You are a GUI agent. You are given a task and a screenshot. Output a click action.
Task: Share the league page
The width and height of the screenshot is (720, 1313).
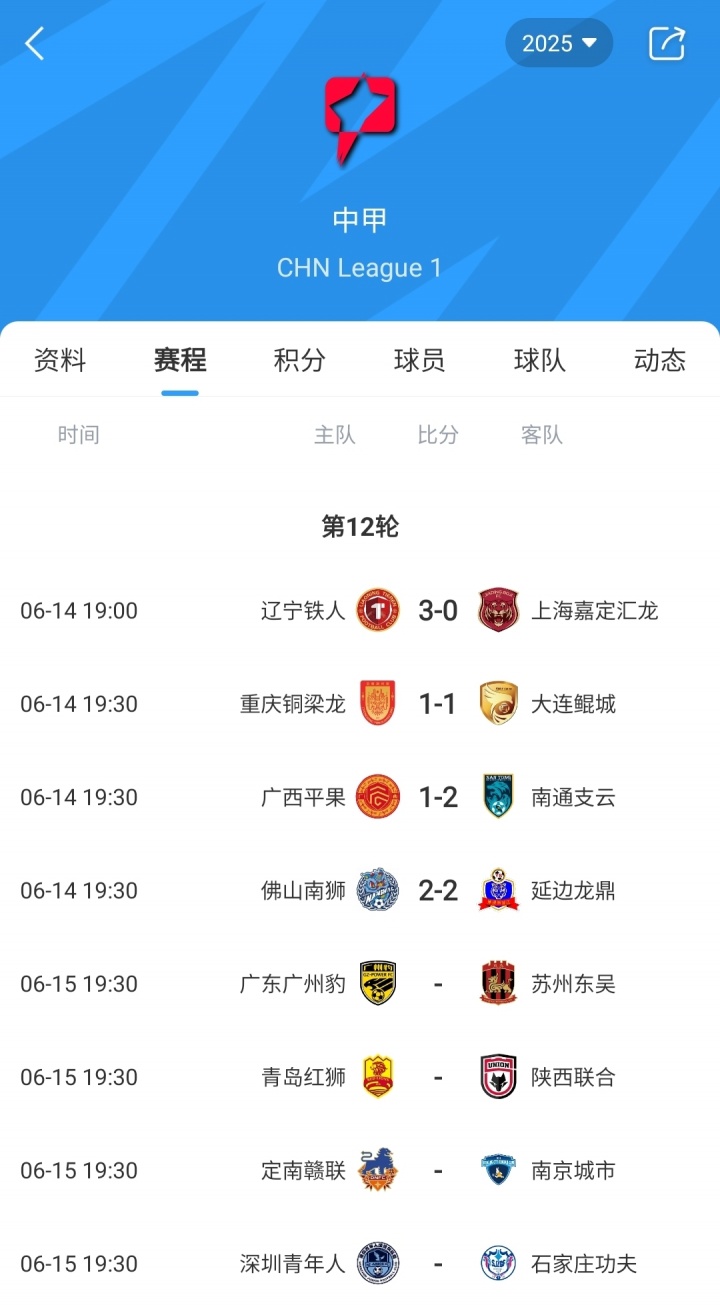coord(666,44)
